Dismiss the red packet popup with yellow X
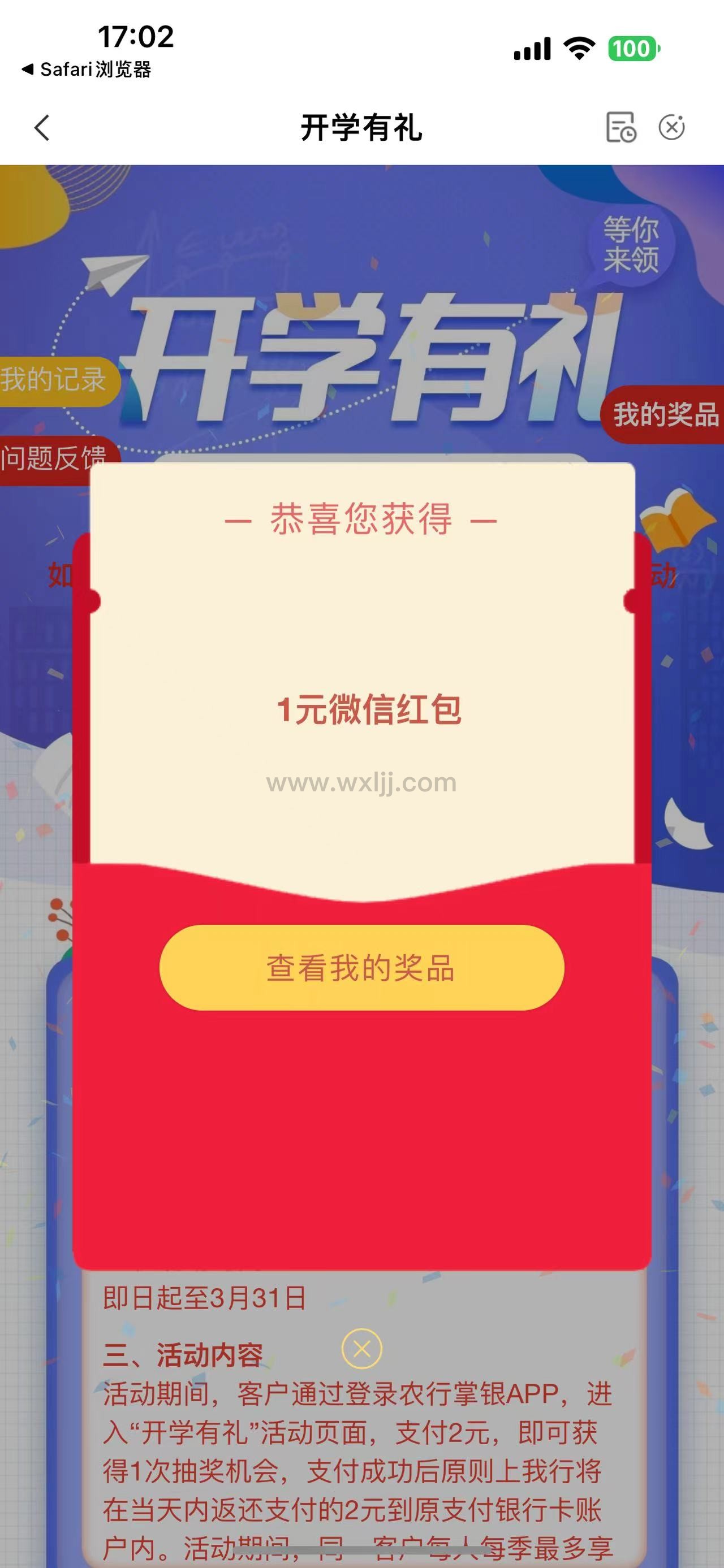724x1568 pixels. (x=361, y=1349)
